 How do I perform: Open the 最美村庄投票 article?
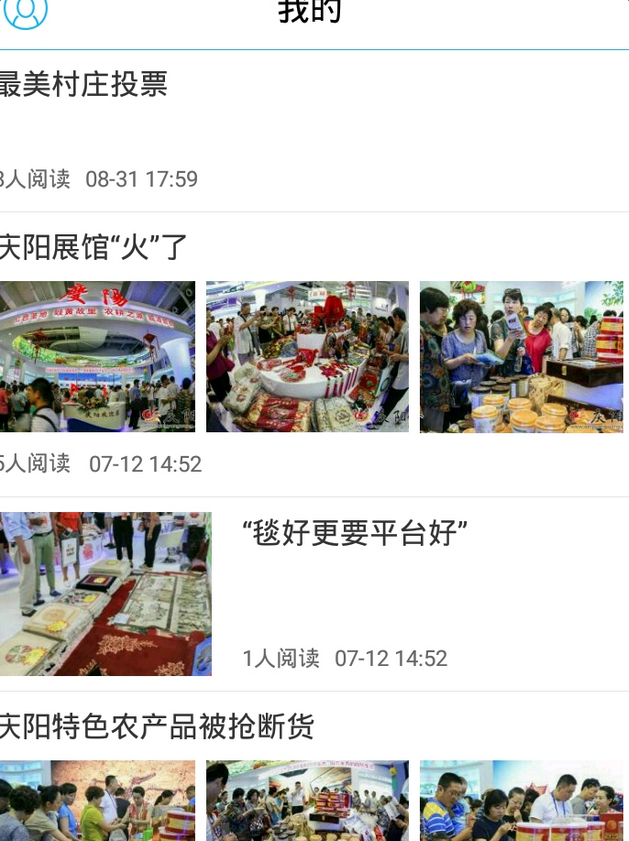tap(85, 85)
